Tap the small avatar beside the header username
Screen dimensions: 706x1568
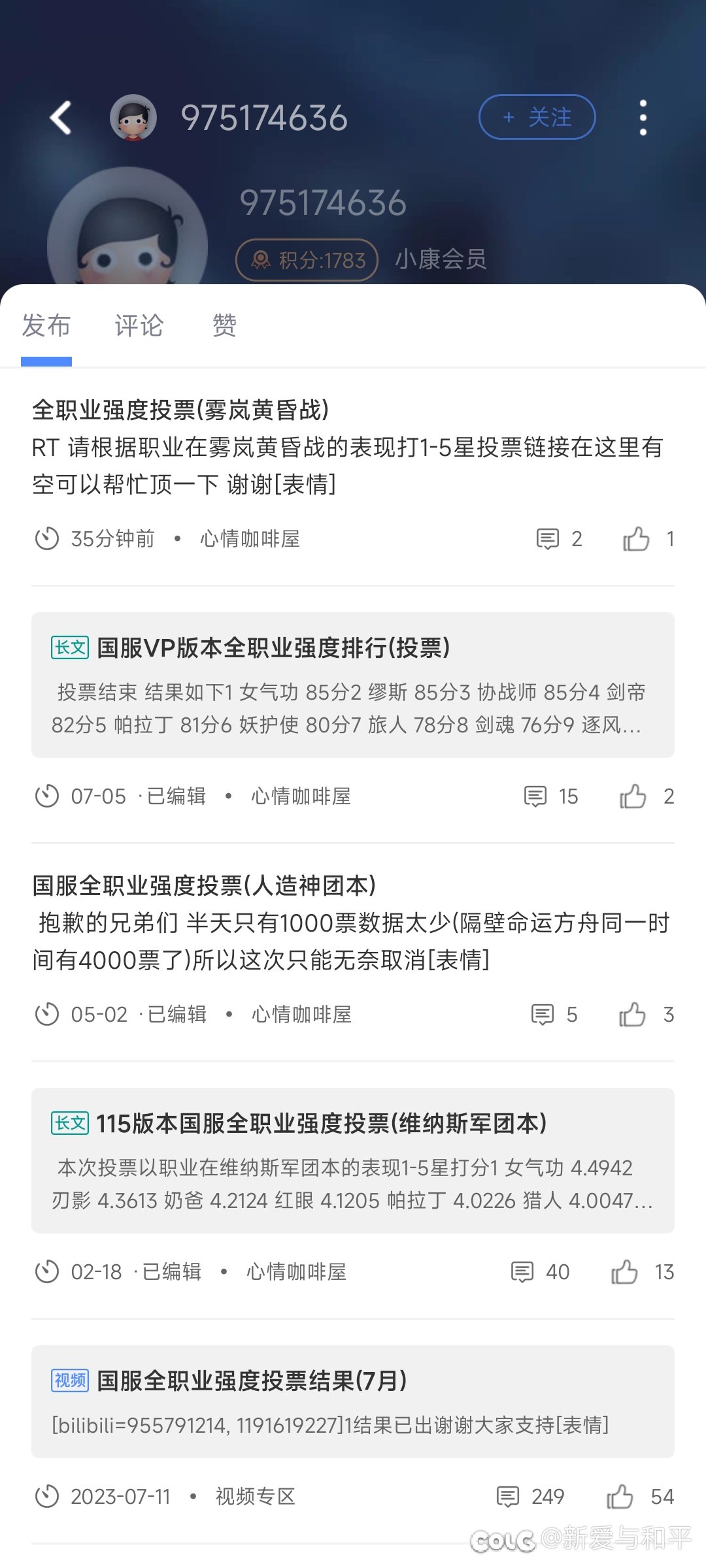click(x=133, y=118)
